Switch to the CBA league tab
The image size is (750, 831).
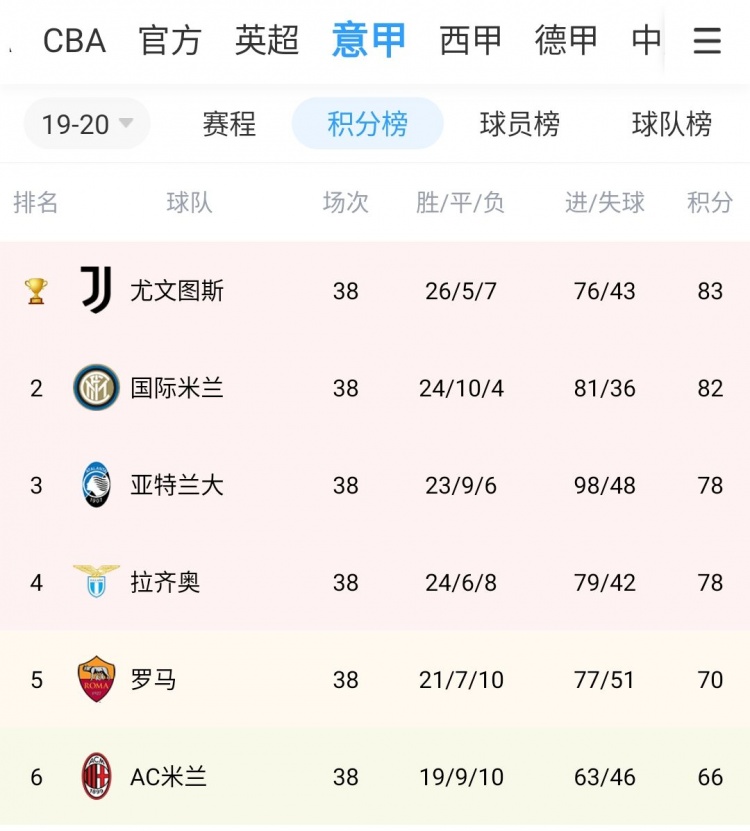click(x=74, y=41)
